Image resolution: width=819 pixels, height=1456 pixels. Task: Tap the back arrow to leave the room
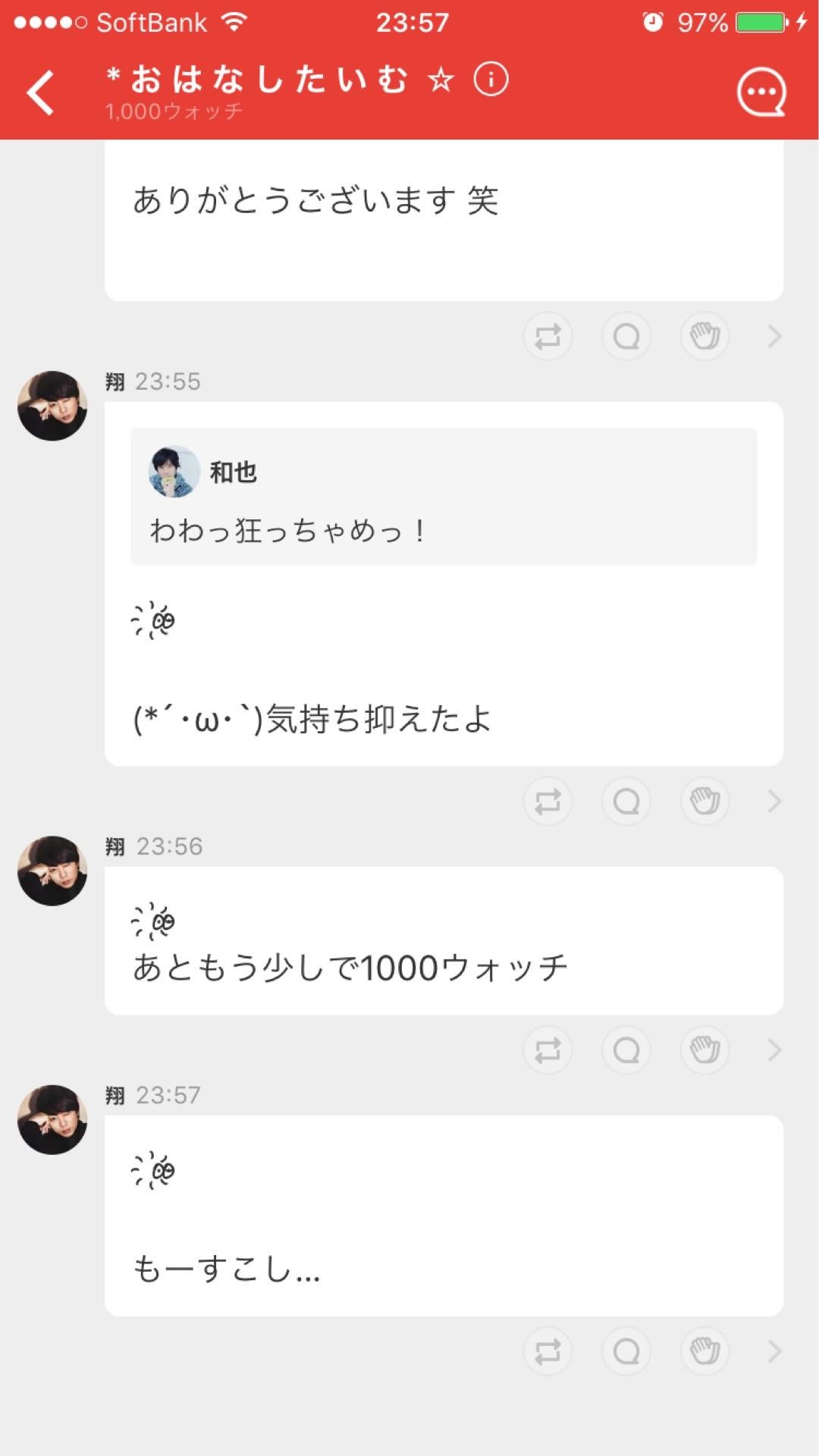39,91
